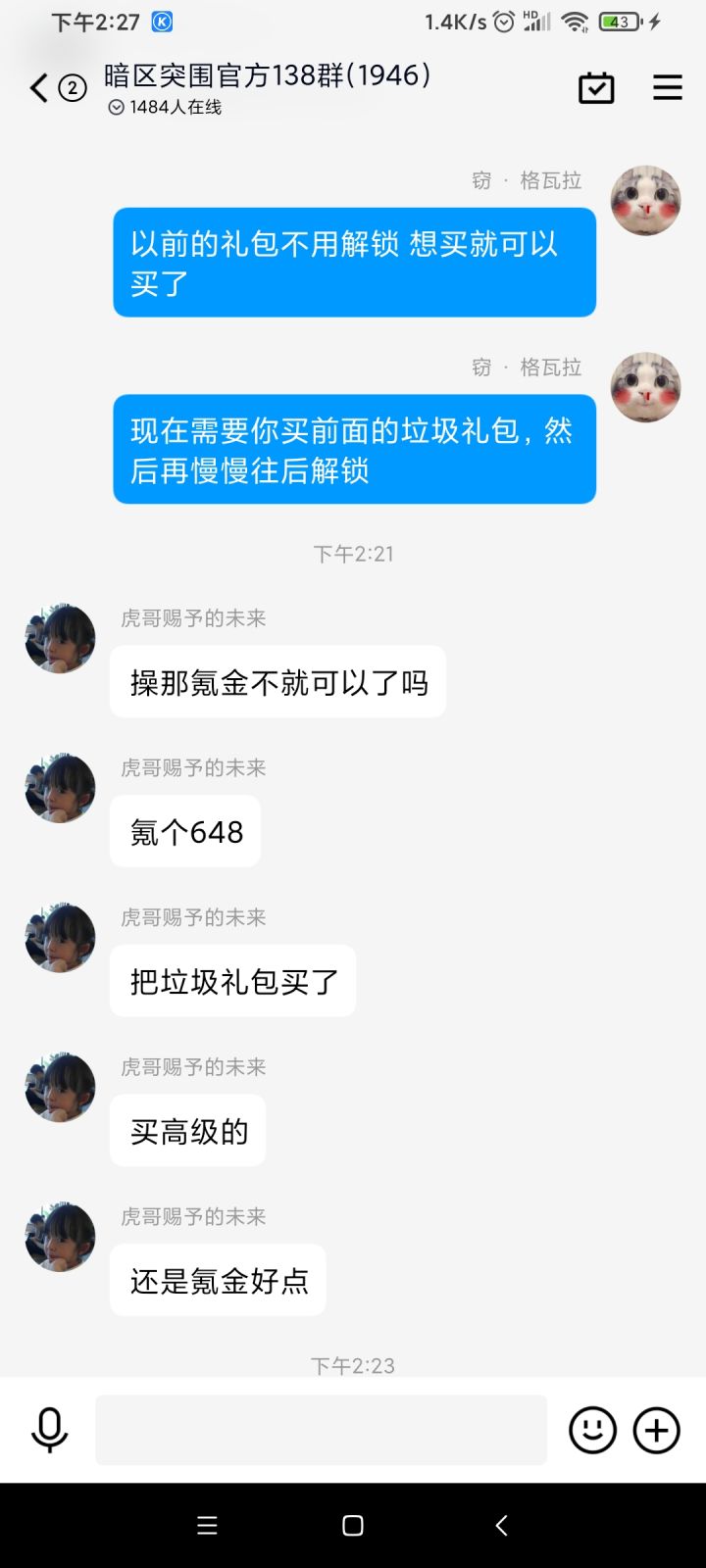Open the emoji picker
Viewport: 706px width, 1568px height.
click(x=592, y=1430)
